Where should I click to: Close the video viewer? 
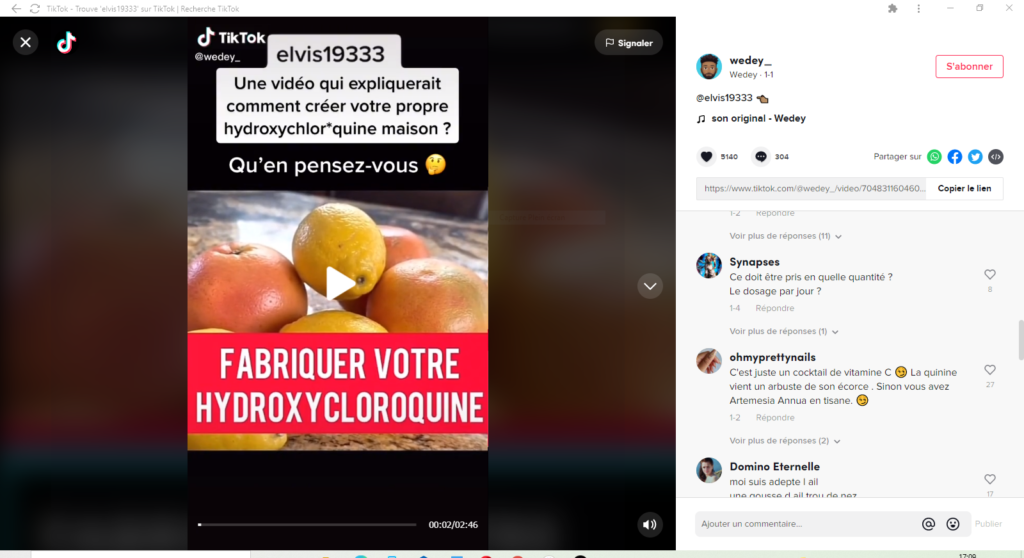[26, 42]
